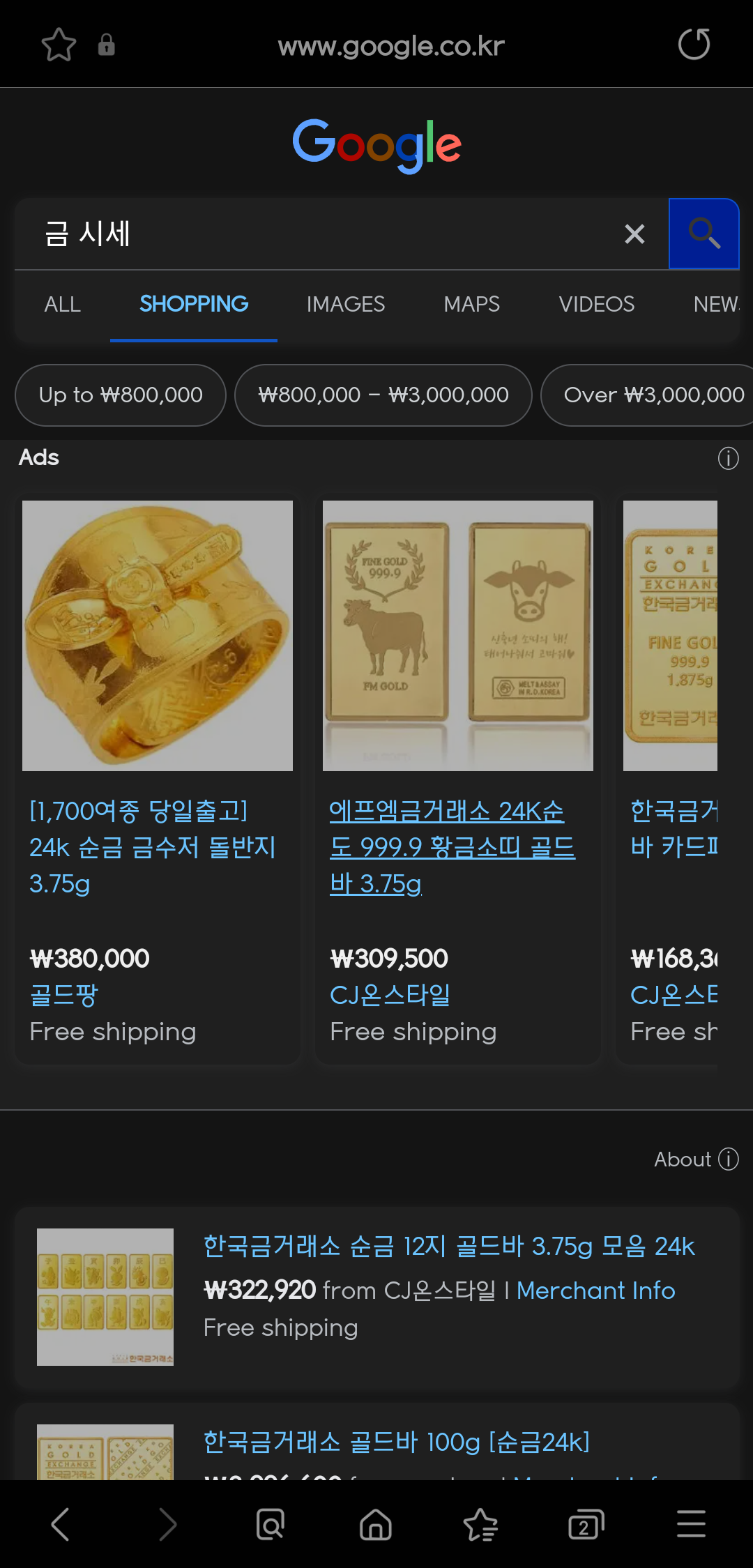Filter by Up to ₩800,000
753x1568 pixels.
(x=121, y=395)
